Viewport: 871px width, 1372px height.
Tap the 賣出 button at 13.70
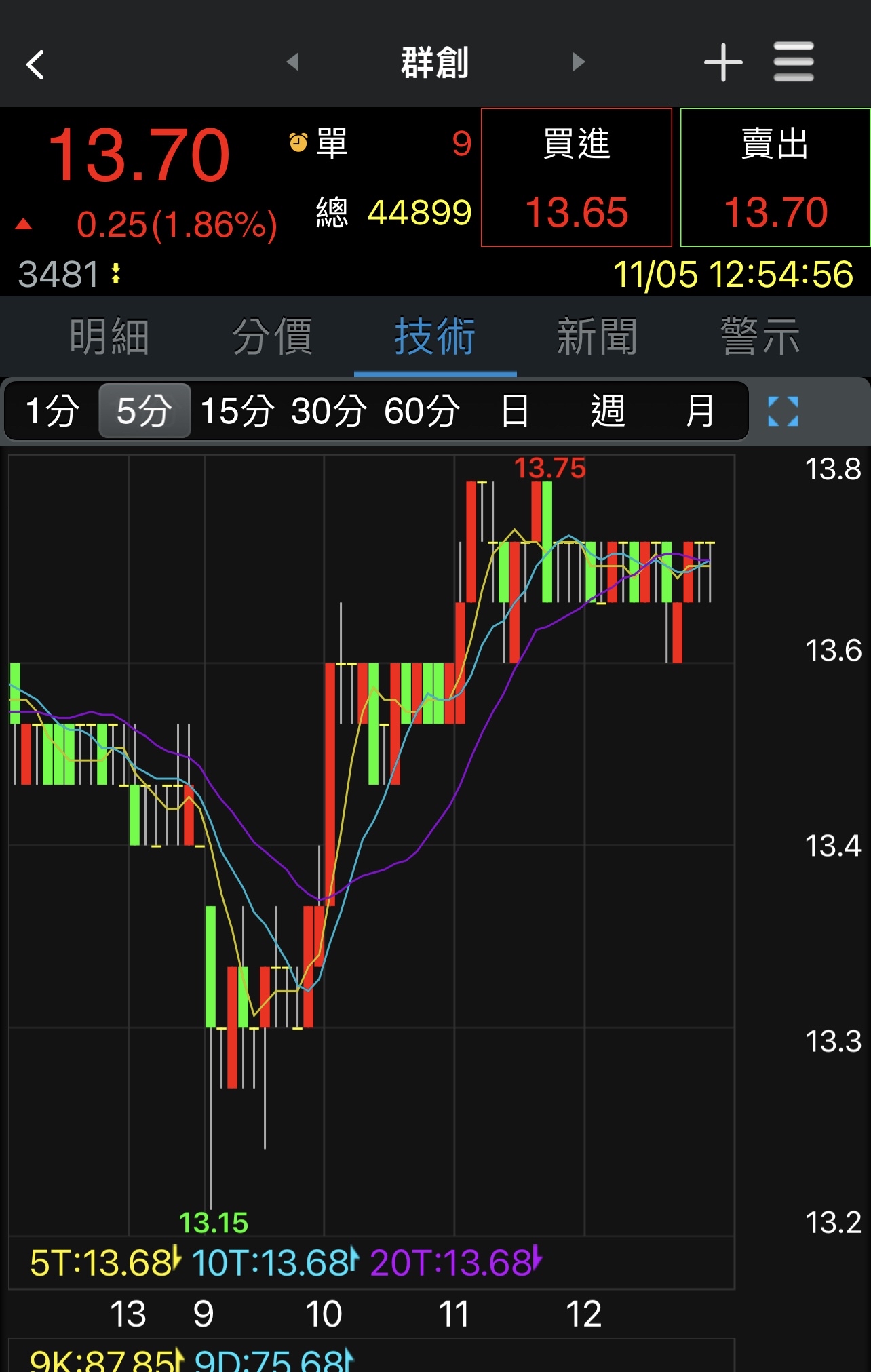pyautogui.click(x=775, y=178)
